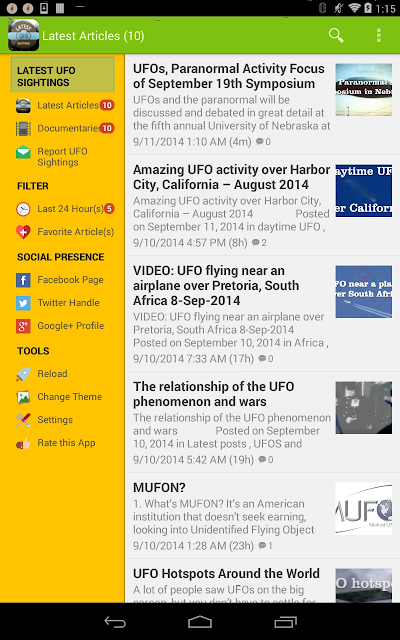This screenshot has height=640, width=400.
Task: Open the overflow menu
Action: tap(378, 36)
